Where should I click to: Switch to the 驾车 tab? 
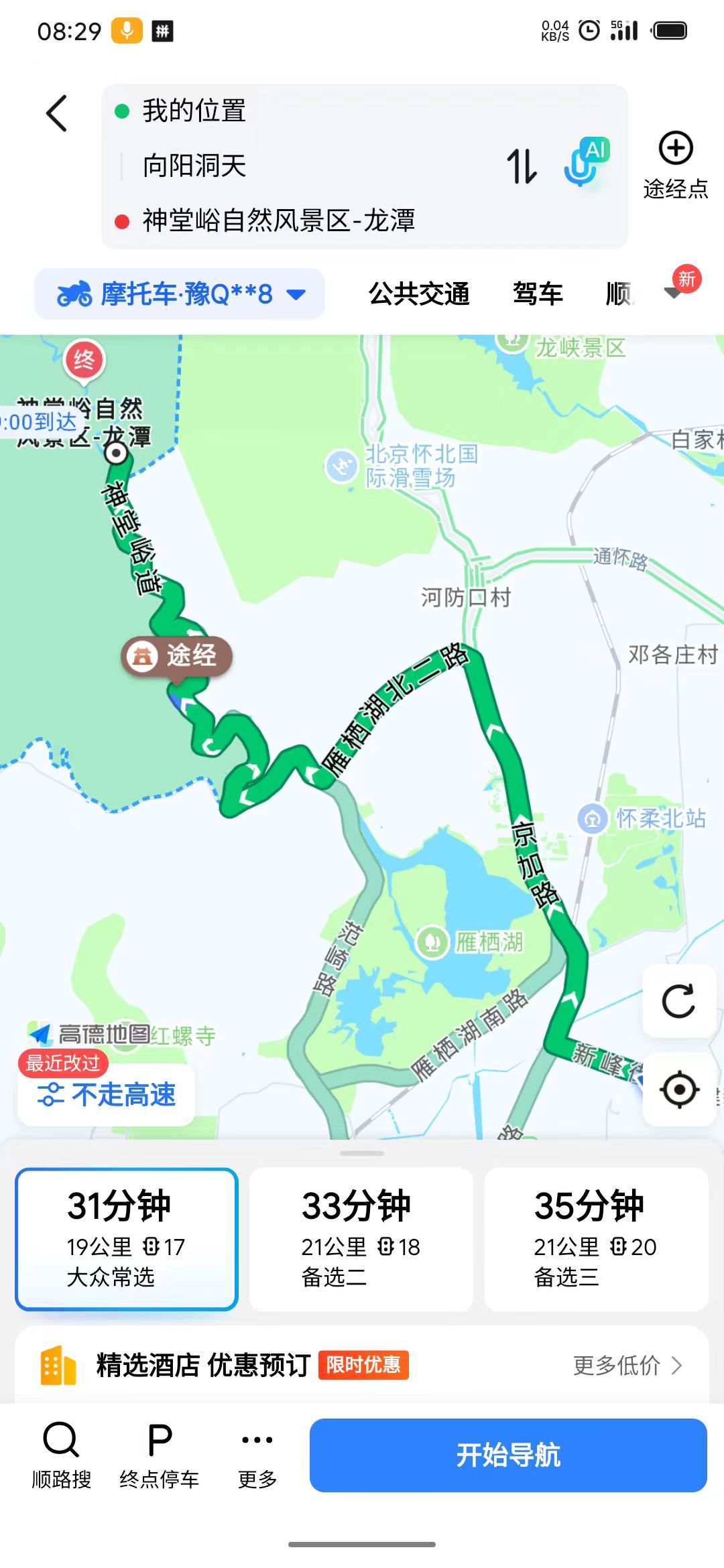point(538,293)
